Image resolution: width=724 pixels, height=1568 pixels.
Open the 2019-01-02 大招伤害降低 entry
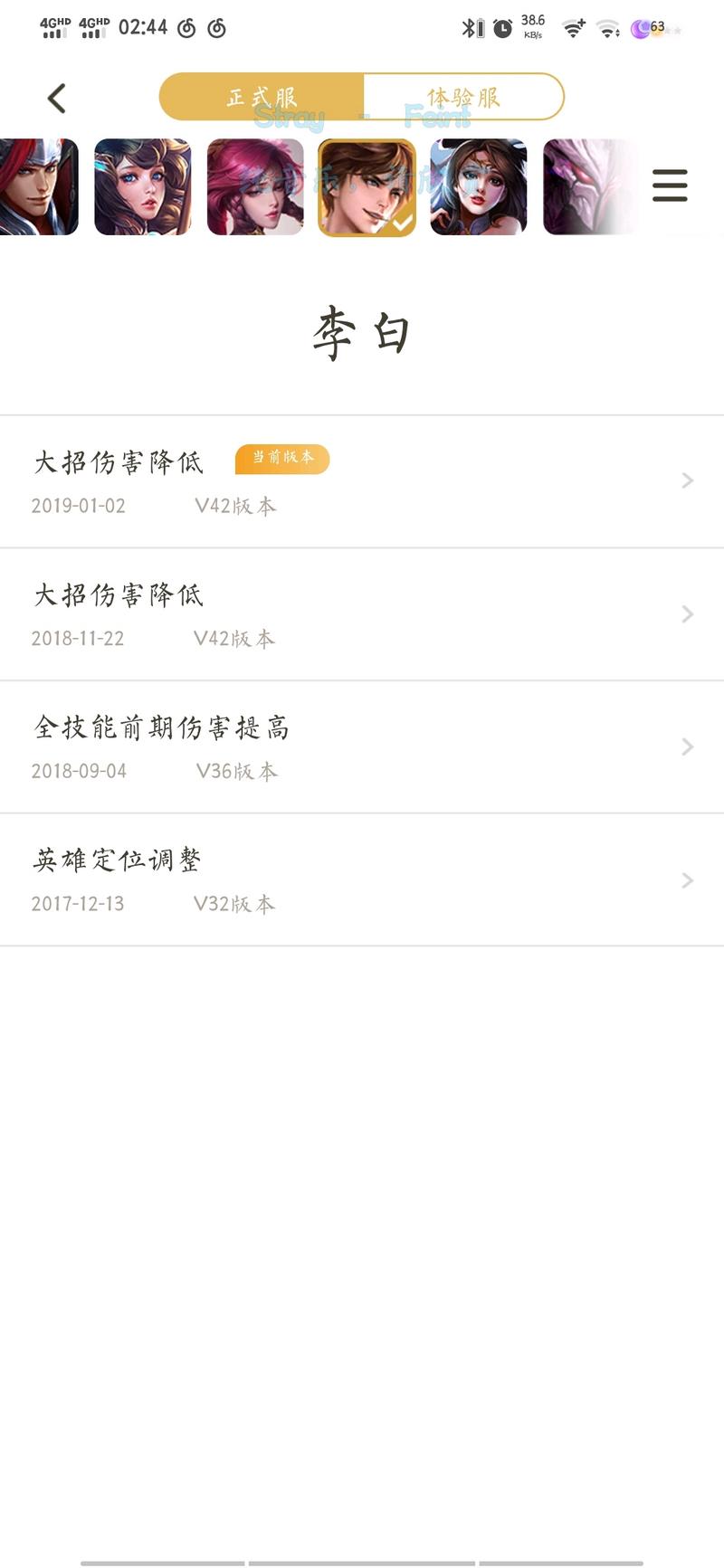[x=362, y=481]
